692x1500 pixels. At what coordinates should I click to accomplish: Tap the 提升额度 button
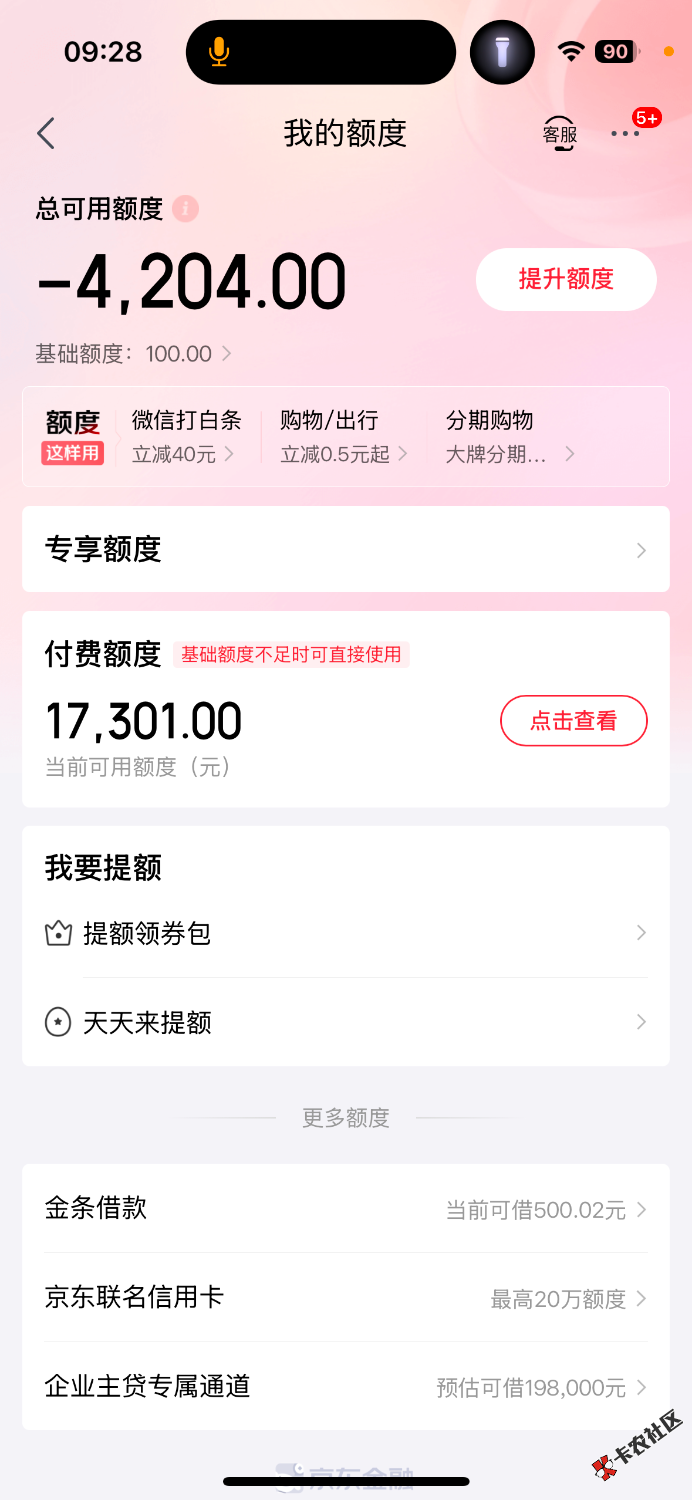pos(566,279)
